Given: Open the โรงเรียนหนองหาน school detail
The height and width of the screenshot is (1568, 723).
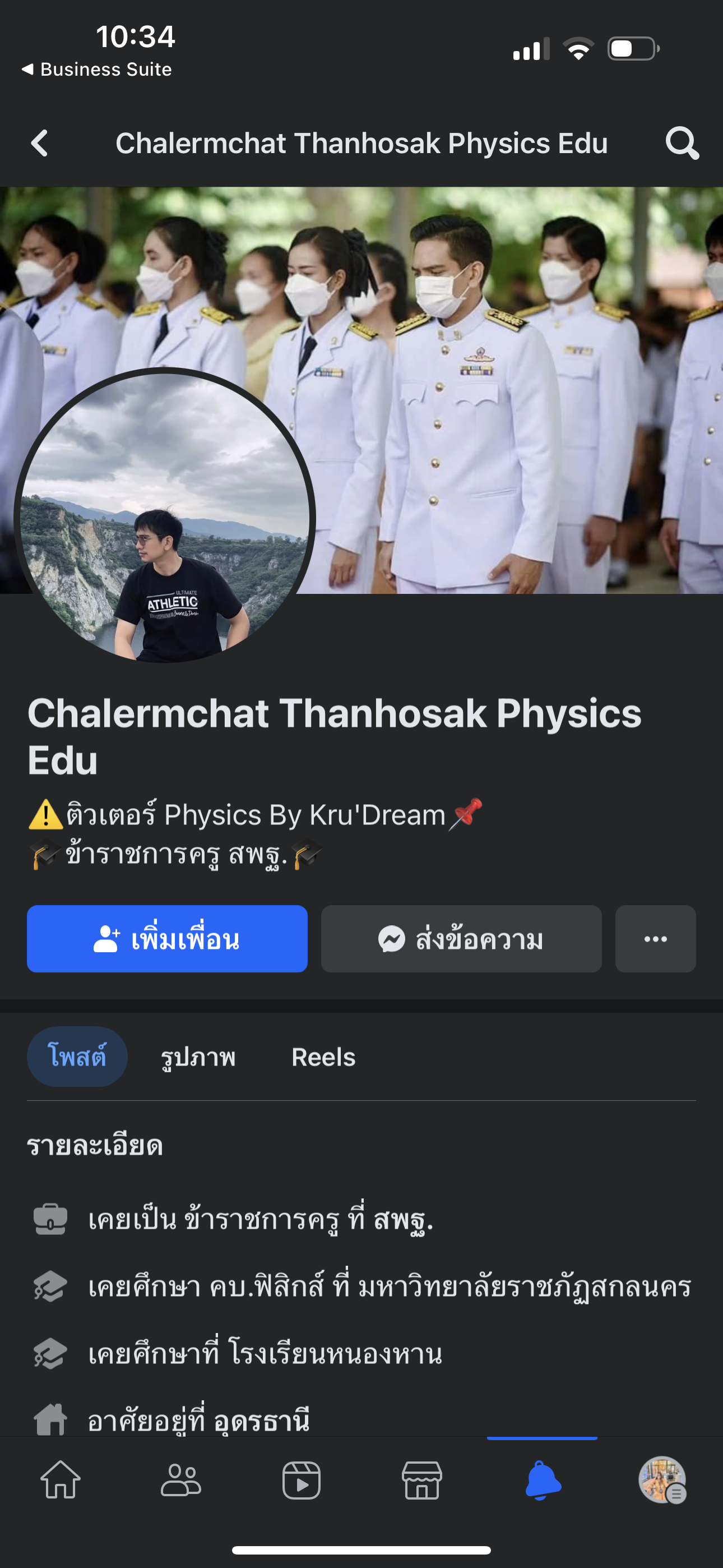Looking at the screenshot, I should 336,1354.
